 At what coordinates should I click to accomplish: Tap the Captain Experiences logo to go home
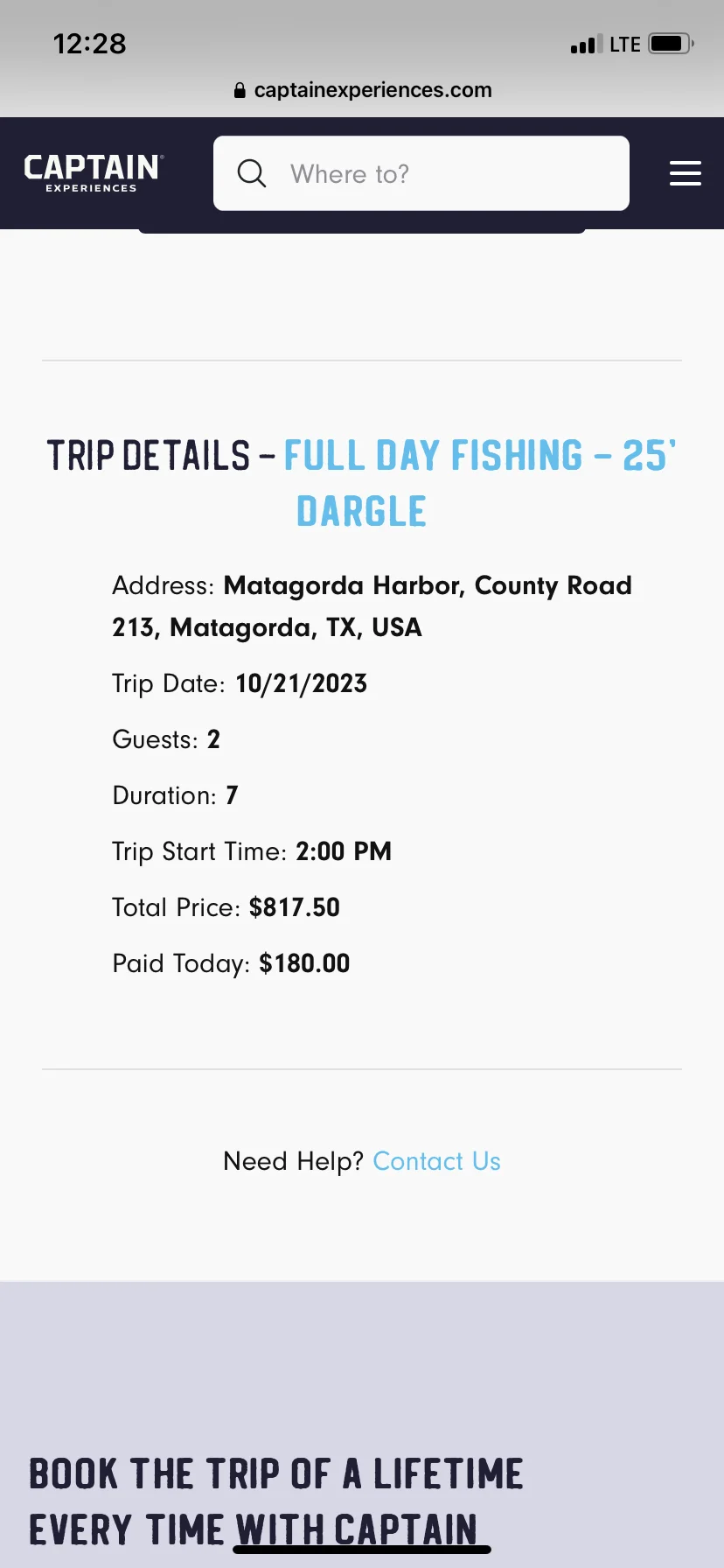click(93, 173)
